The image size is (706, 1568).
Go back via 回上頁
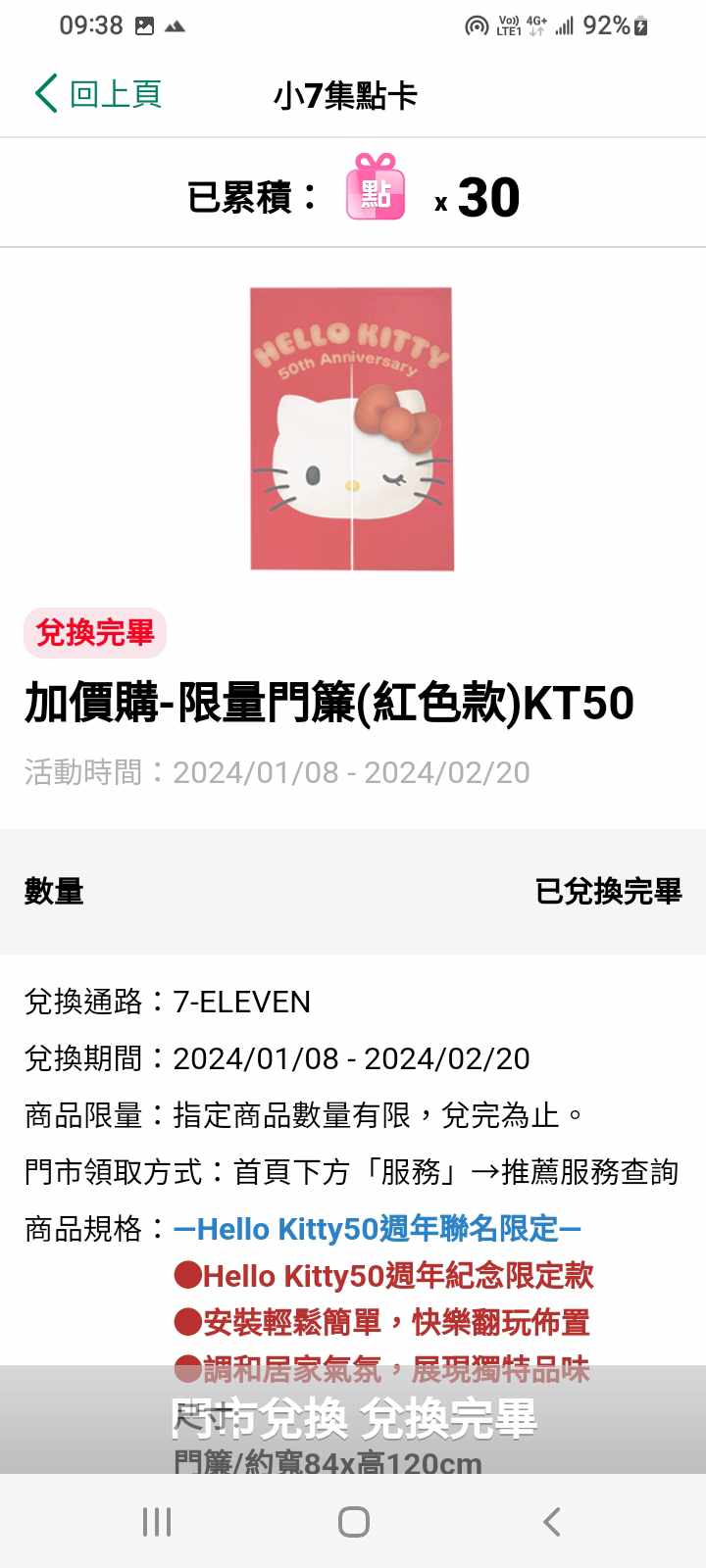(98, 95)
